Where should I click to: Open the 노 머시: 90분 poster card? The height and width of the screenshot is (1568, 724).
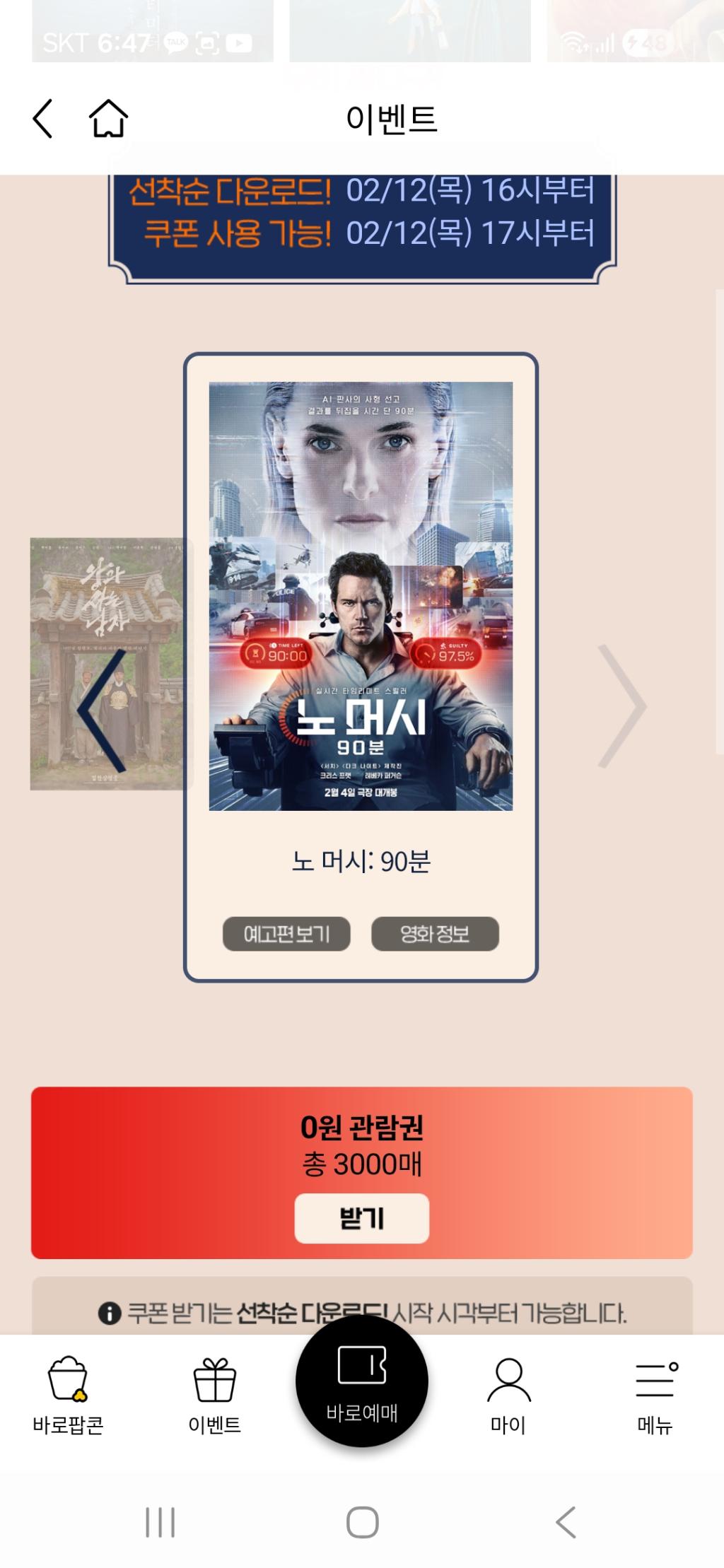tap(361, 596)
